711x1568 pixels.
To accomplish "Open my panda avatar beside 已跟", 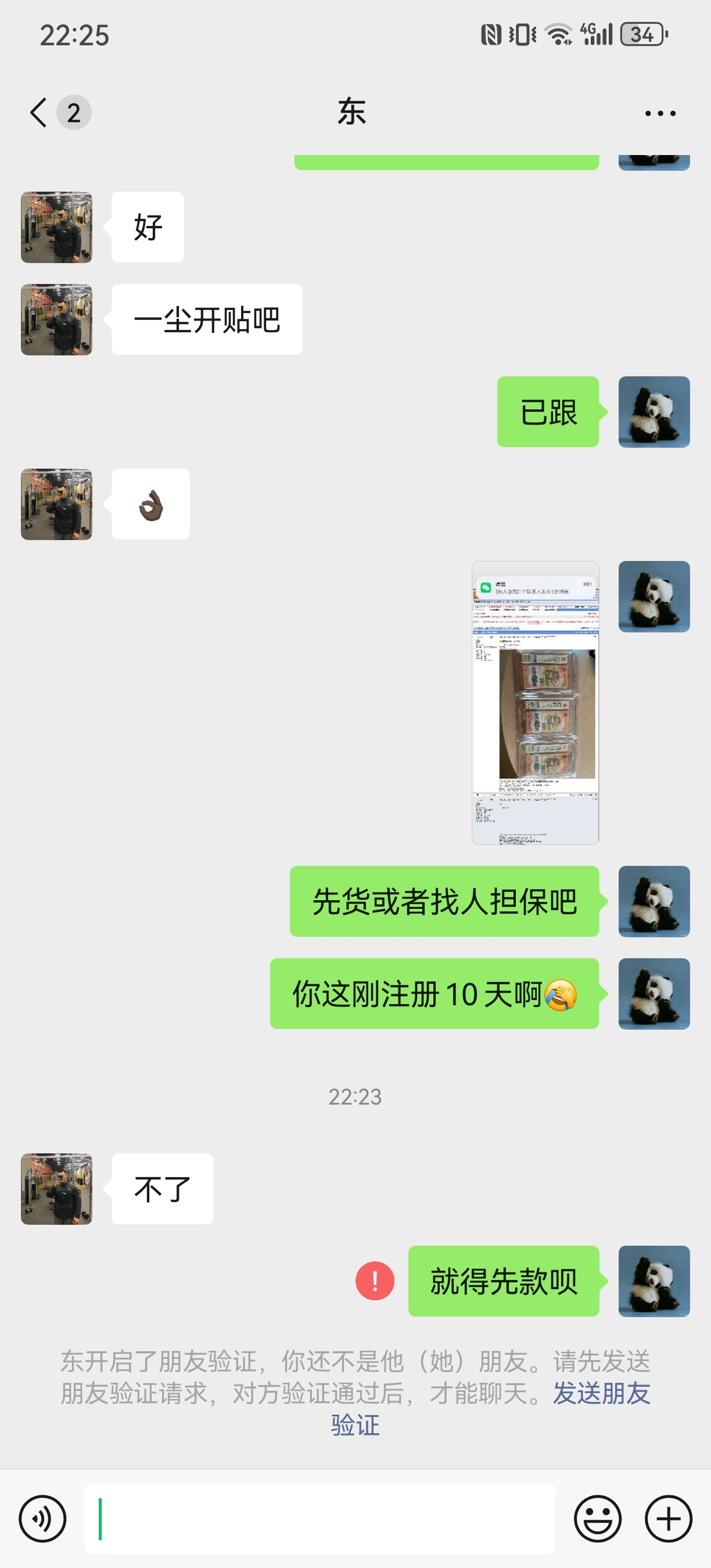I will point(653,412).
